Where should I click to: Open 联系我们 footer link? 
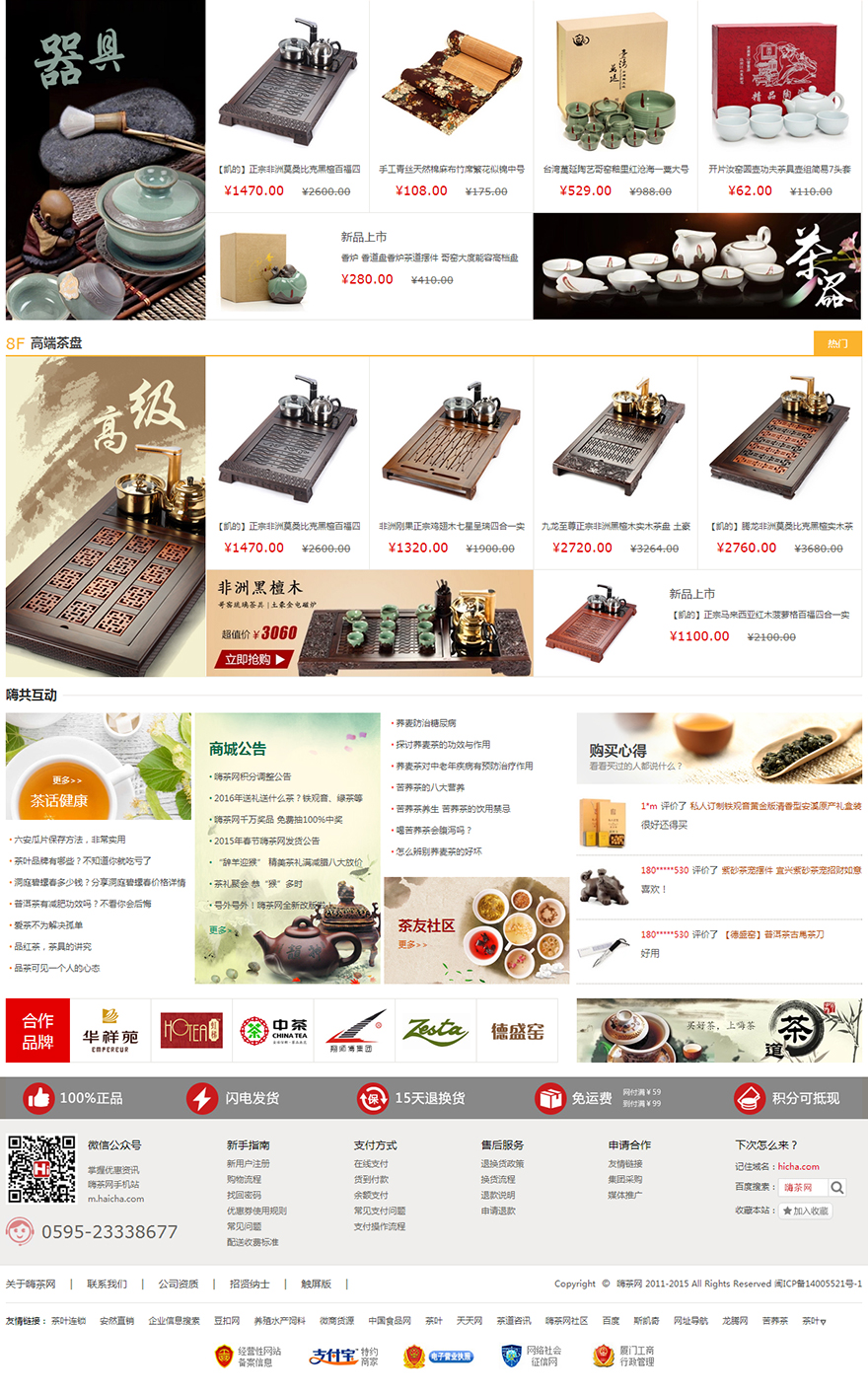coord(107,1284)
